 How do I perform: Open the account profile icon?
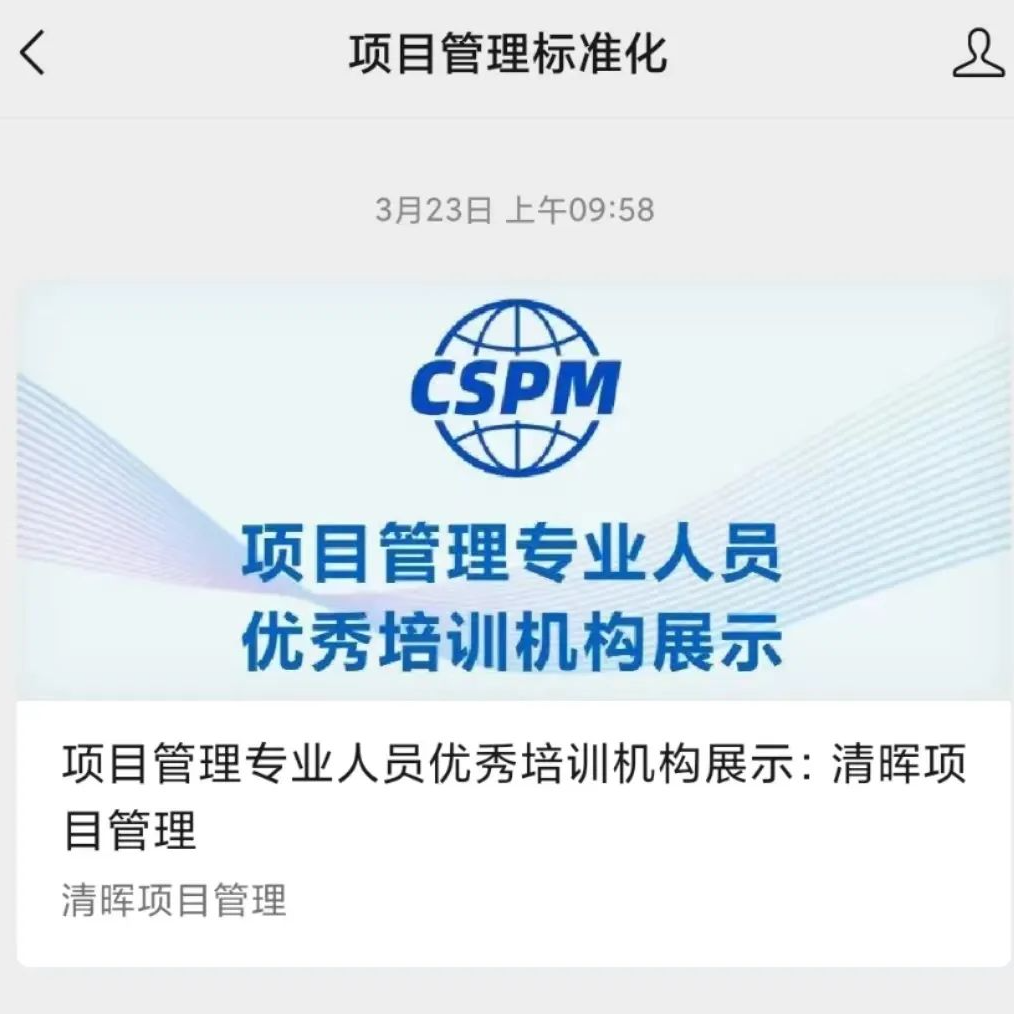[x=977, y=53]
